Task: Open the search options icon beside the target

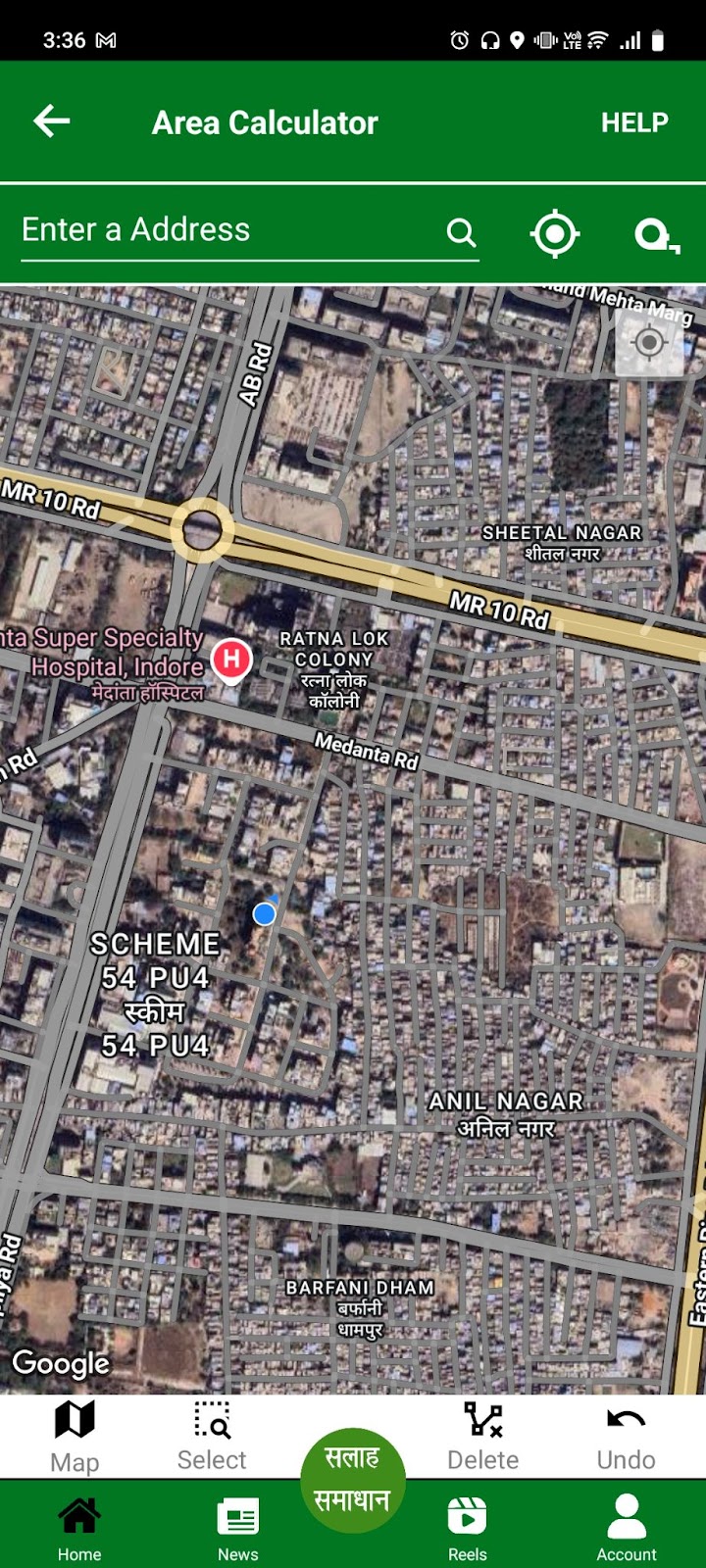Action: click(655, 235)
